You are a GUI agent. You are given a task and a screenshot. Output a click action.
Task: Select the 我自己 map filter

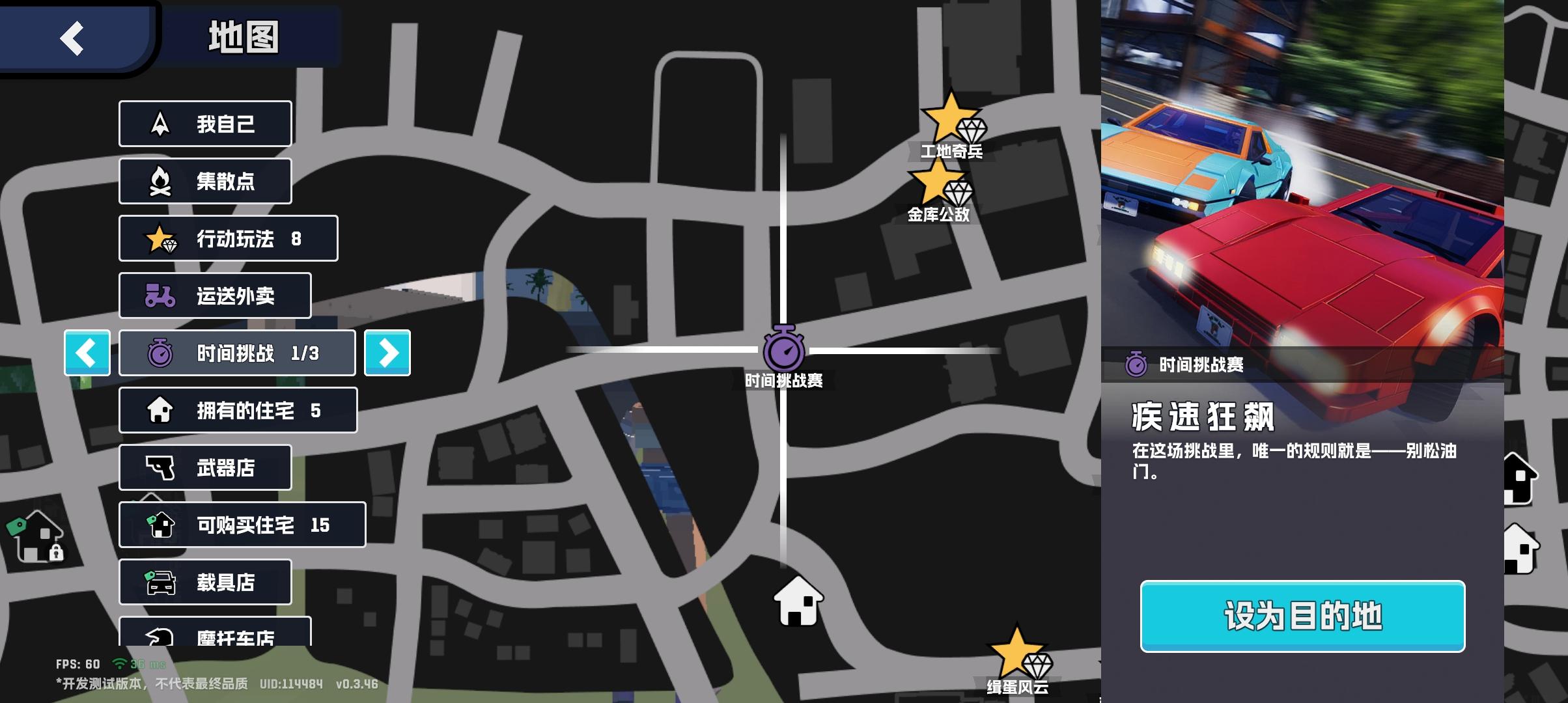(205, 124)
